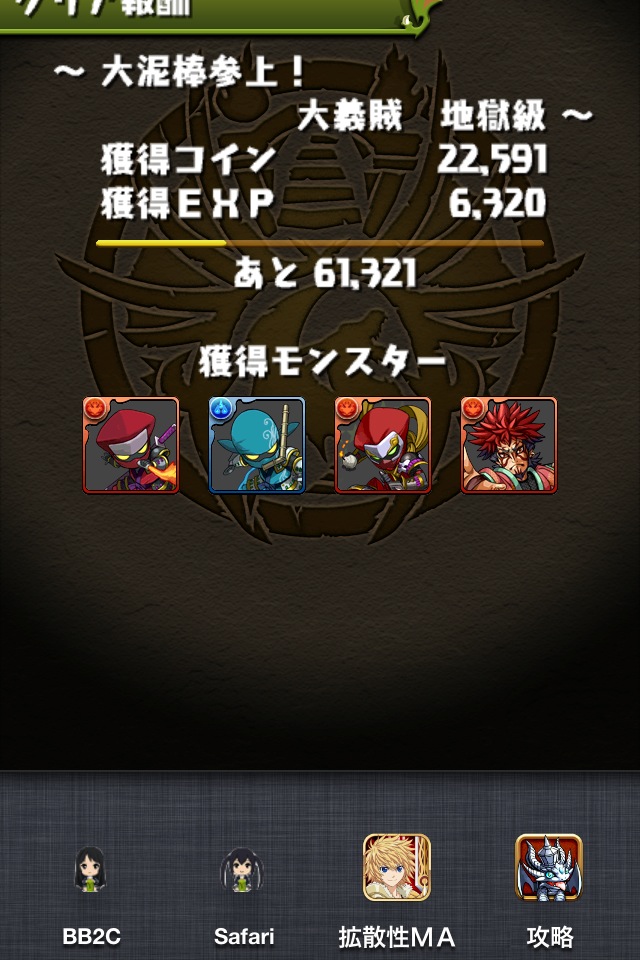This screenshot has height=960, width=640.
Task: Switch to the Safari app
Action: click(x=243, y=868)
